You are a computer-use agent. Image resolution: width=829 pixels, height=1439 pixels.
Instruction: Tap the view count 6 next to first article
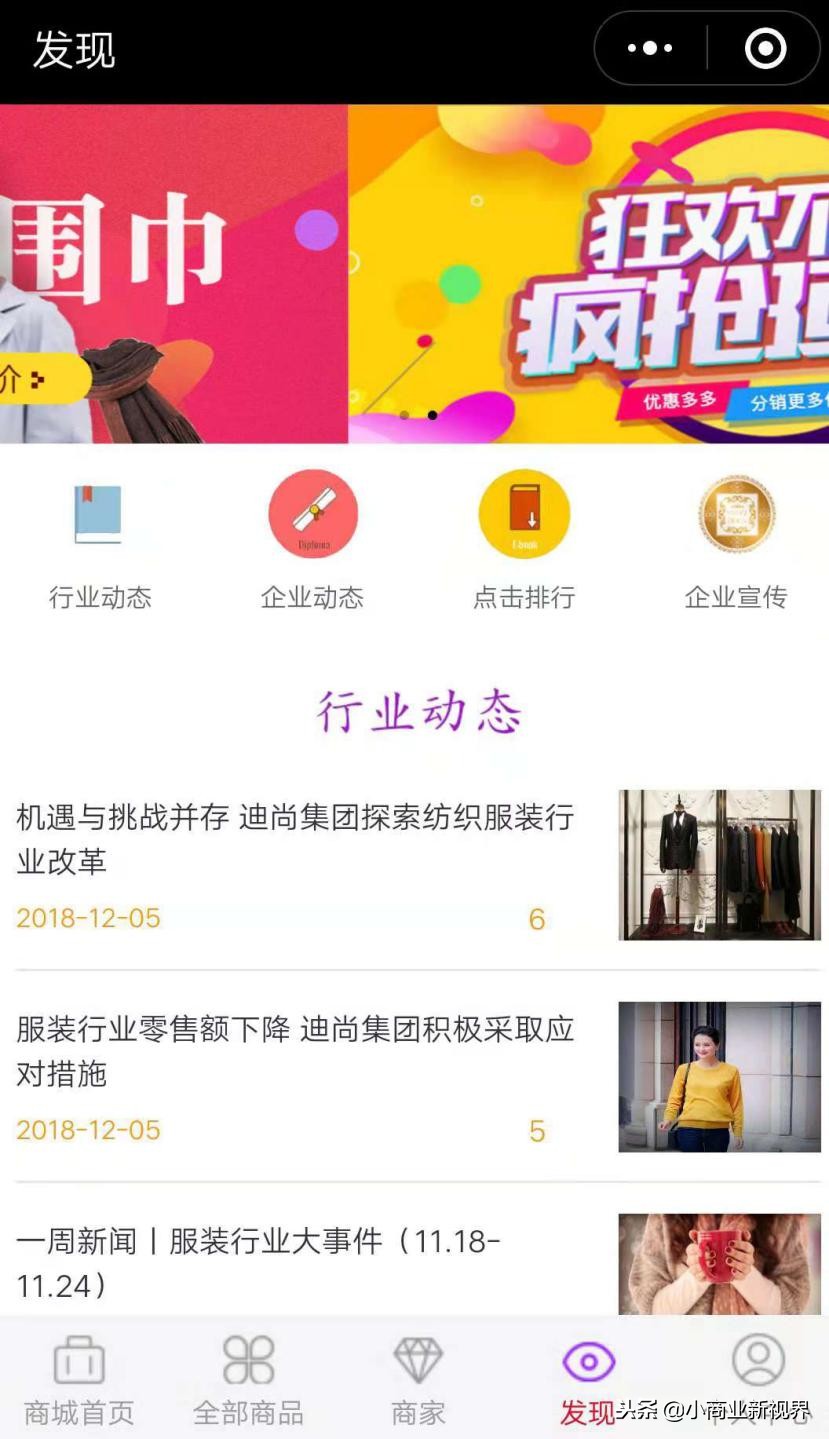pos(538,918)
